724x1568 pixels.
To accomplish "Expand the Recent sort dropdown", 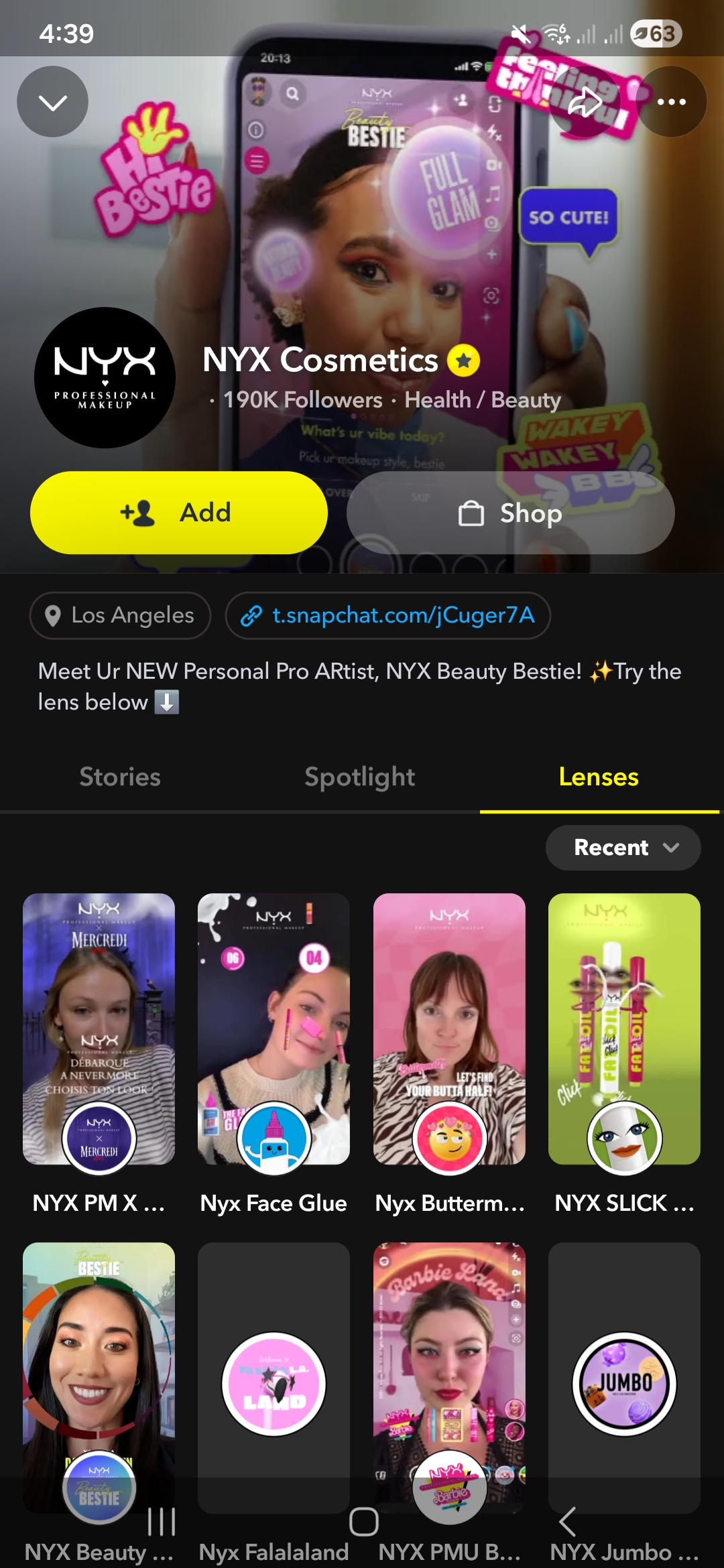I will pyautogui.click(x=623, y=848).
